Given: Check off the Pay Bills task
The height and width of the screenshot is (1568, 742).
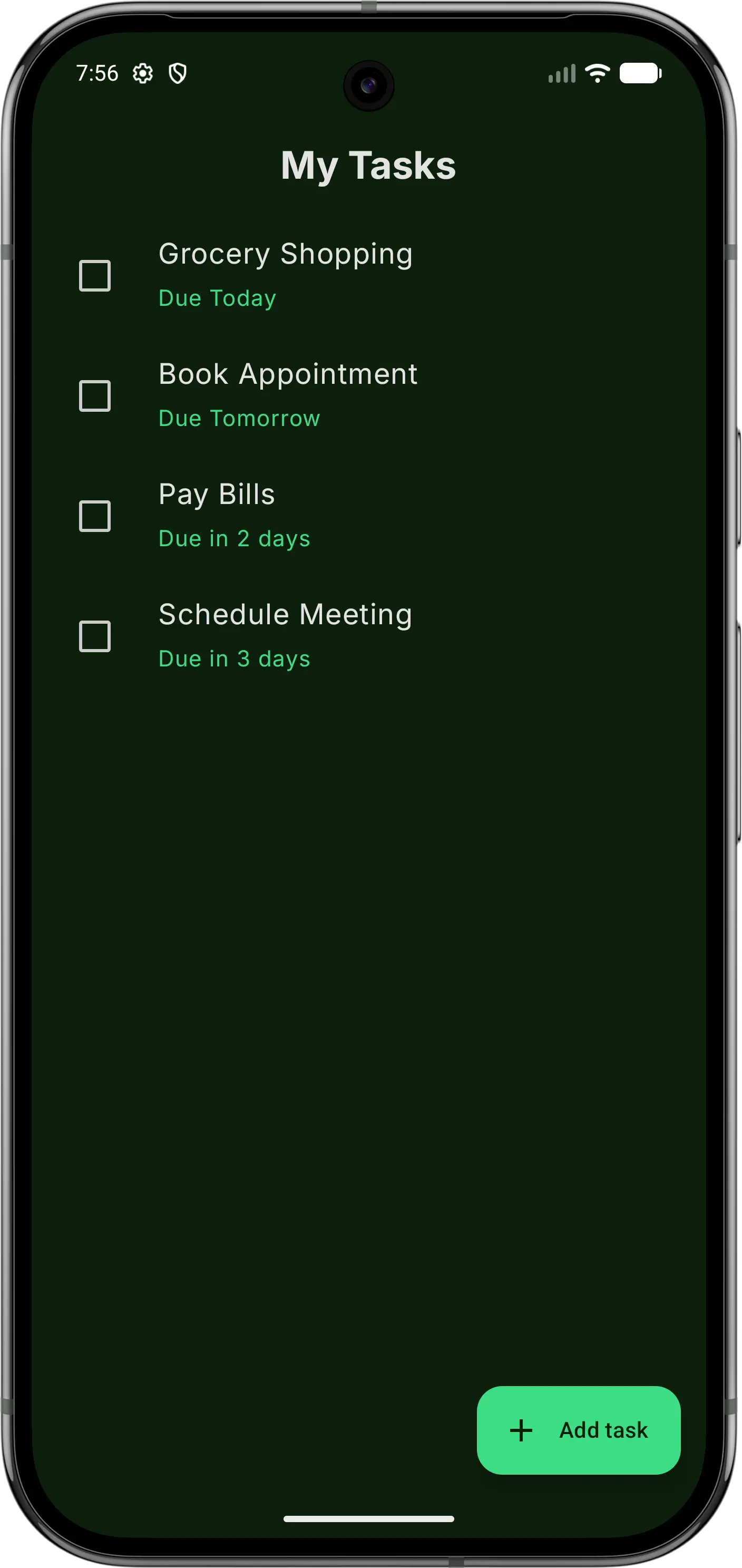Looking at the screenshot, I should pyautogui.click(x=95, y=516).
